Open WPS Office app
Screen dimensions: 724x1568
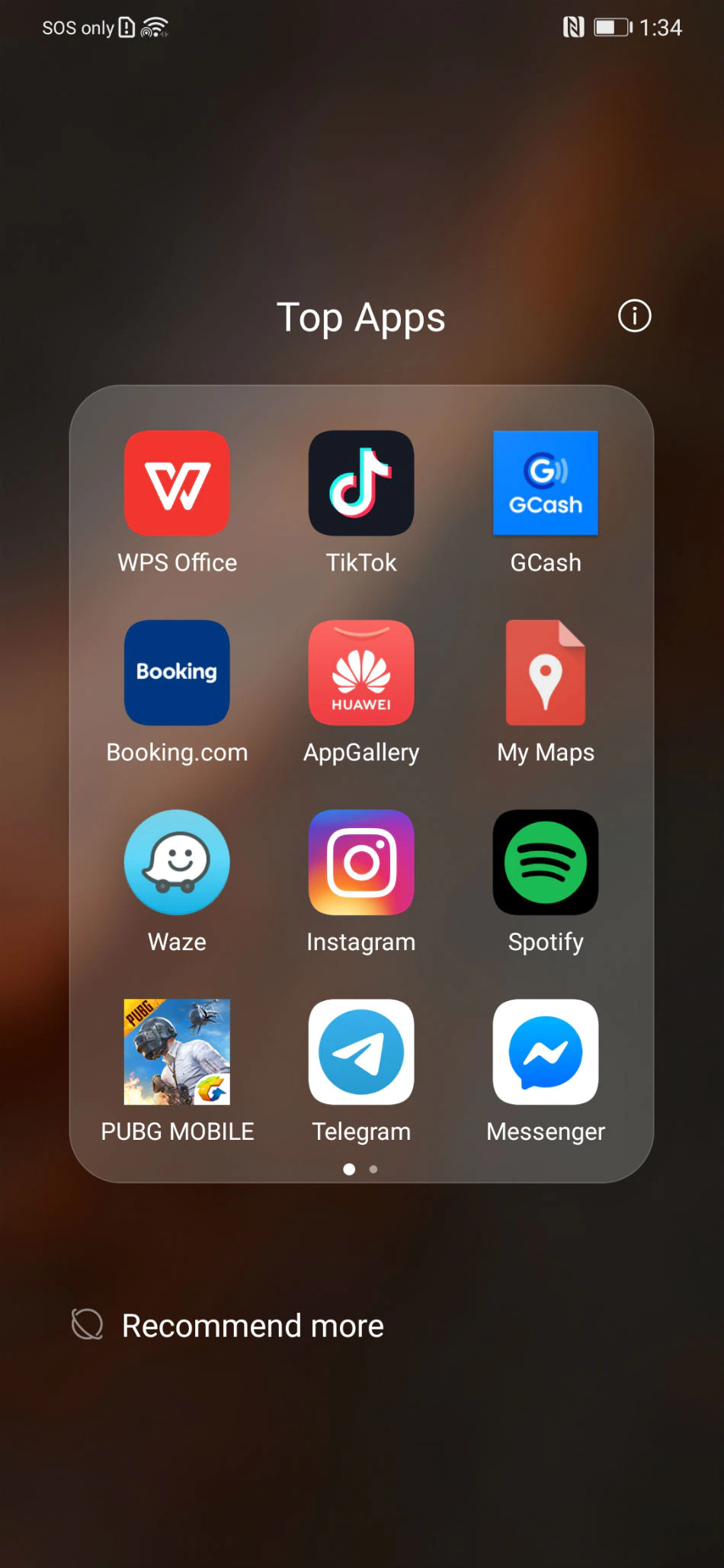[177, 483]
